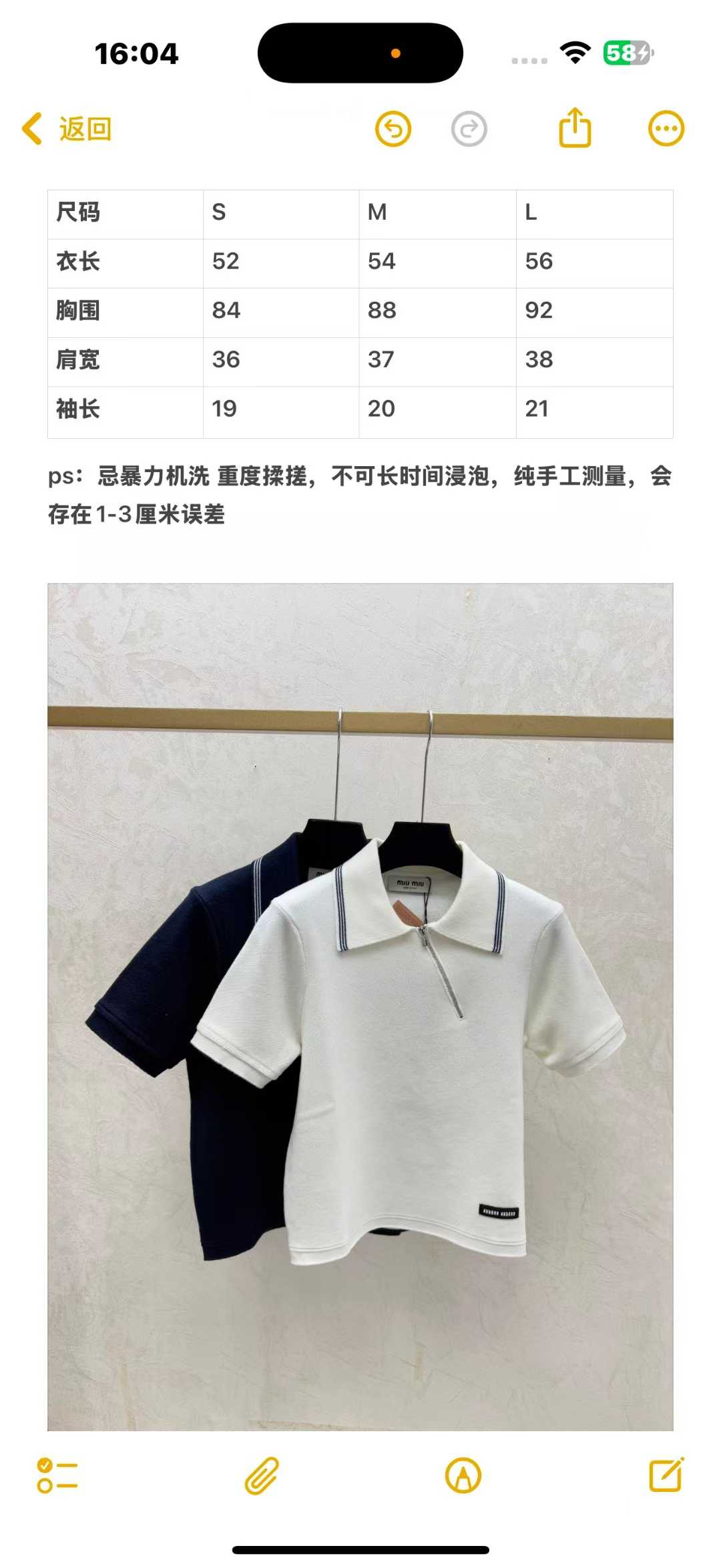Image resolution: width=721 pixels, height=1568 pixels.
Task: Open the more options menu
Action: click(x=666, y=129)
